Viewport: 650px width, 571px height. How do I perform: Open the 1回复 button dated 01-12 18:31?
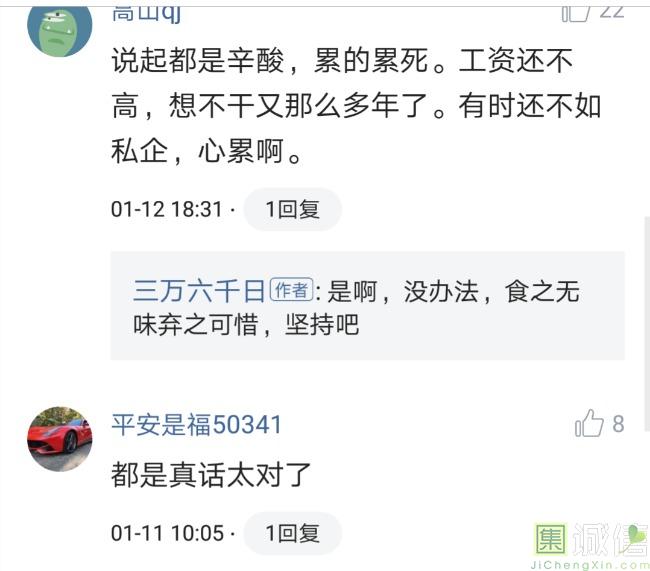click(x=292, y=209)
